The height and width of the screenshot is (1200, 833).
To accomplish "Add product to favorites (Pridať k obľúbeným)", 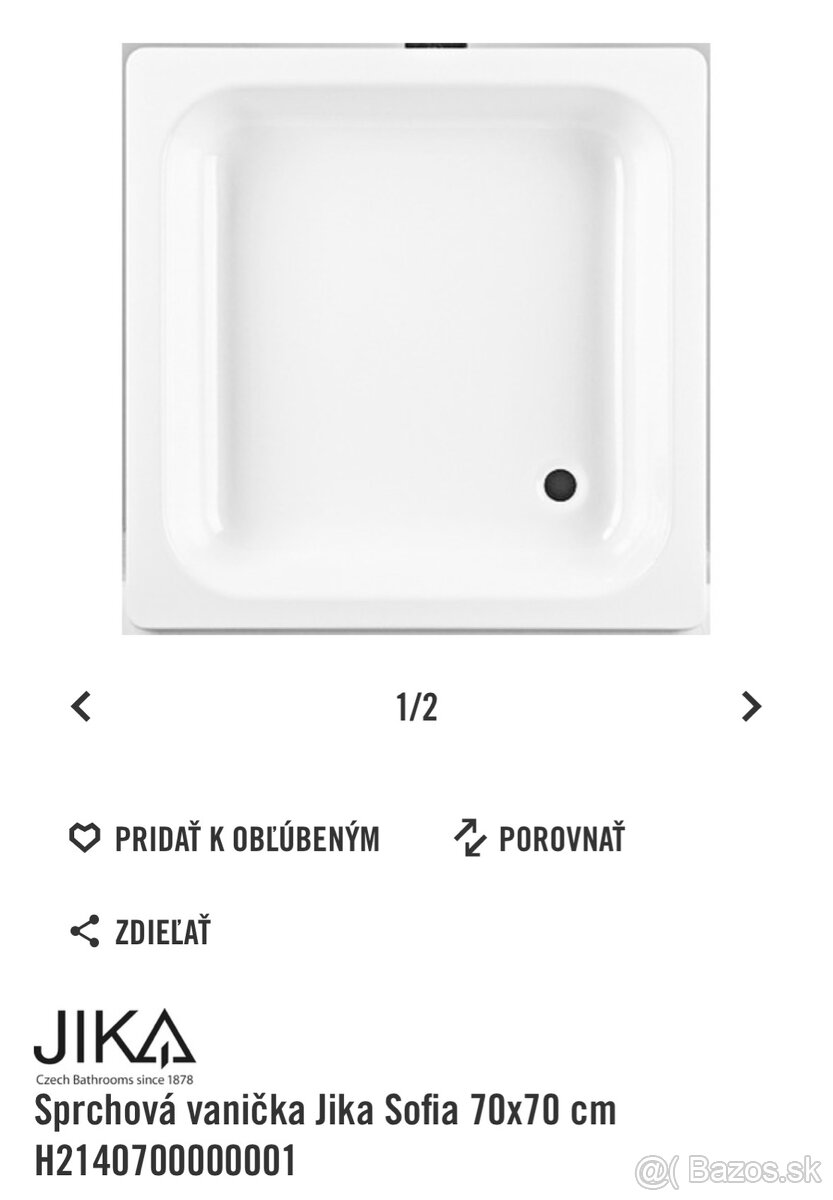I will pos(224,838).
